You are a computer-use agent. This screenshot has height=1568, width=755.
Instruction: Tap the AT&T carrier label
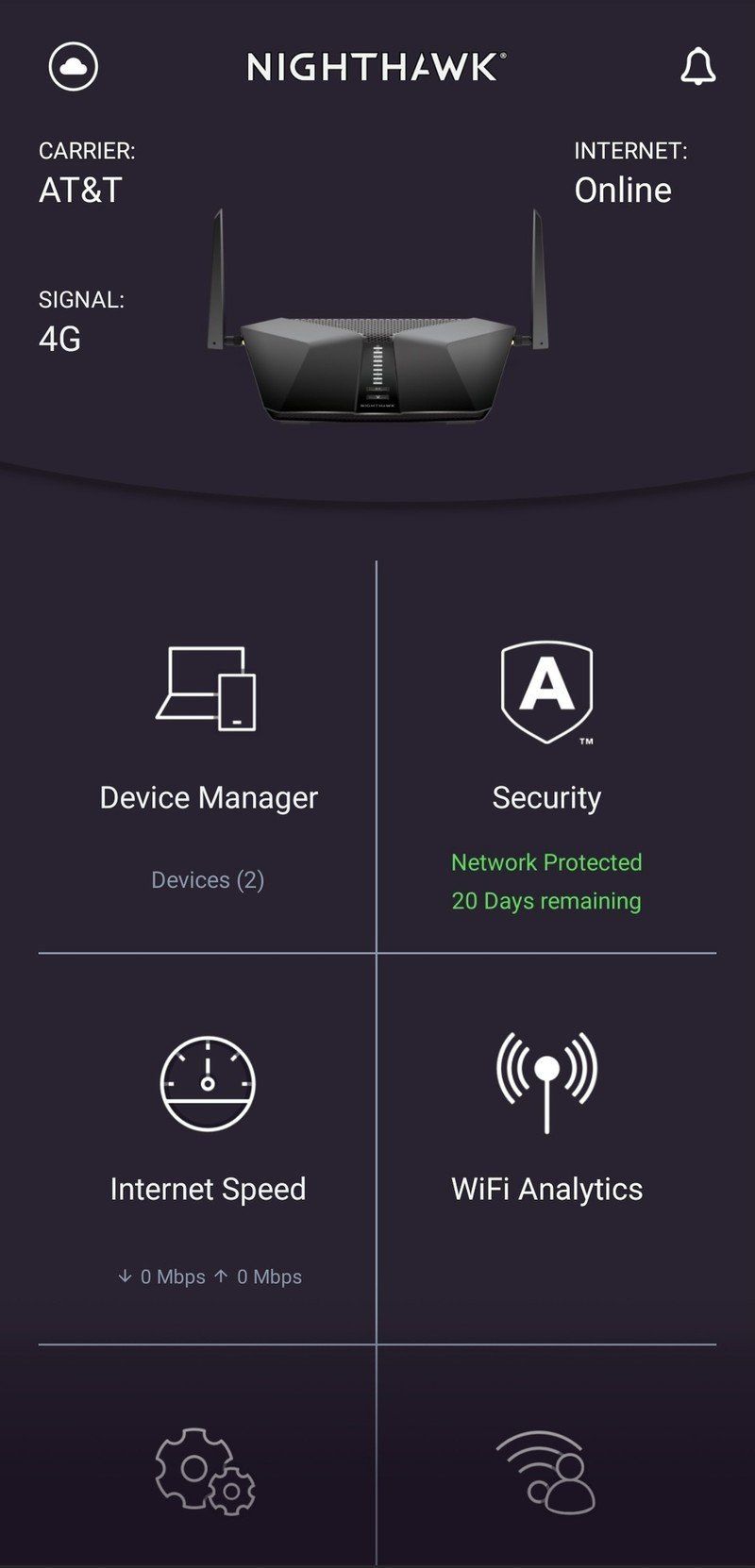(77, 190)
